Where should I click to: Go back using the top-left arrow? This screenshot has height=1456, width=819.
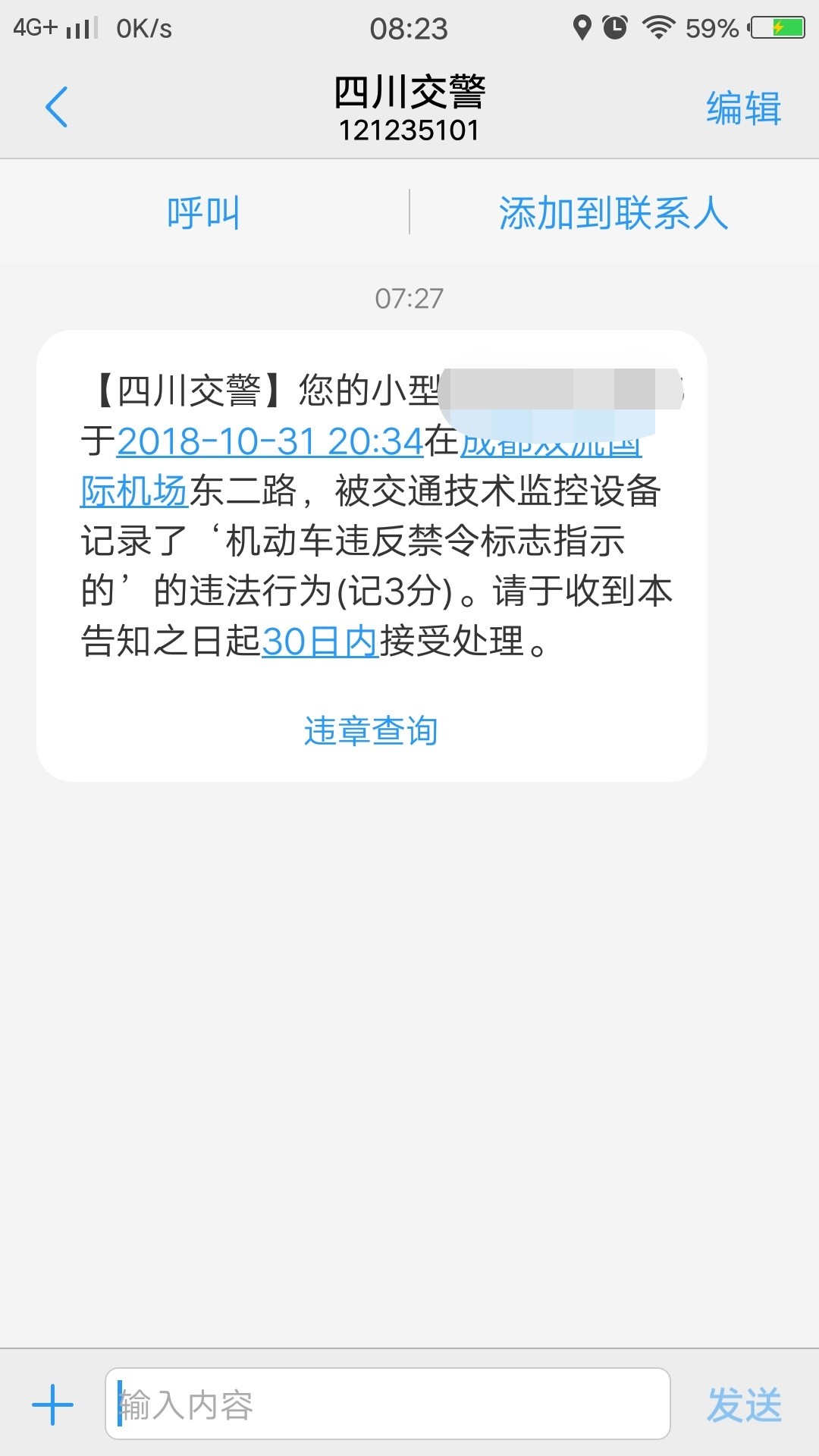(x=57, y=107)
